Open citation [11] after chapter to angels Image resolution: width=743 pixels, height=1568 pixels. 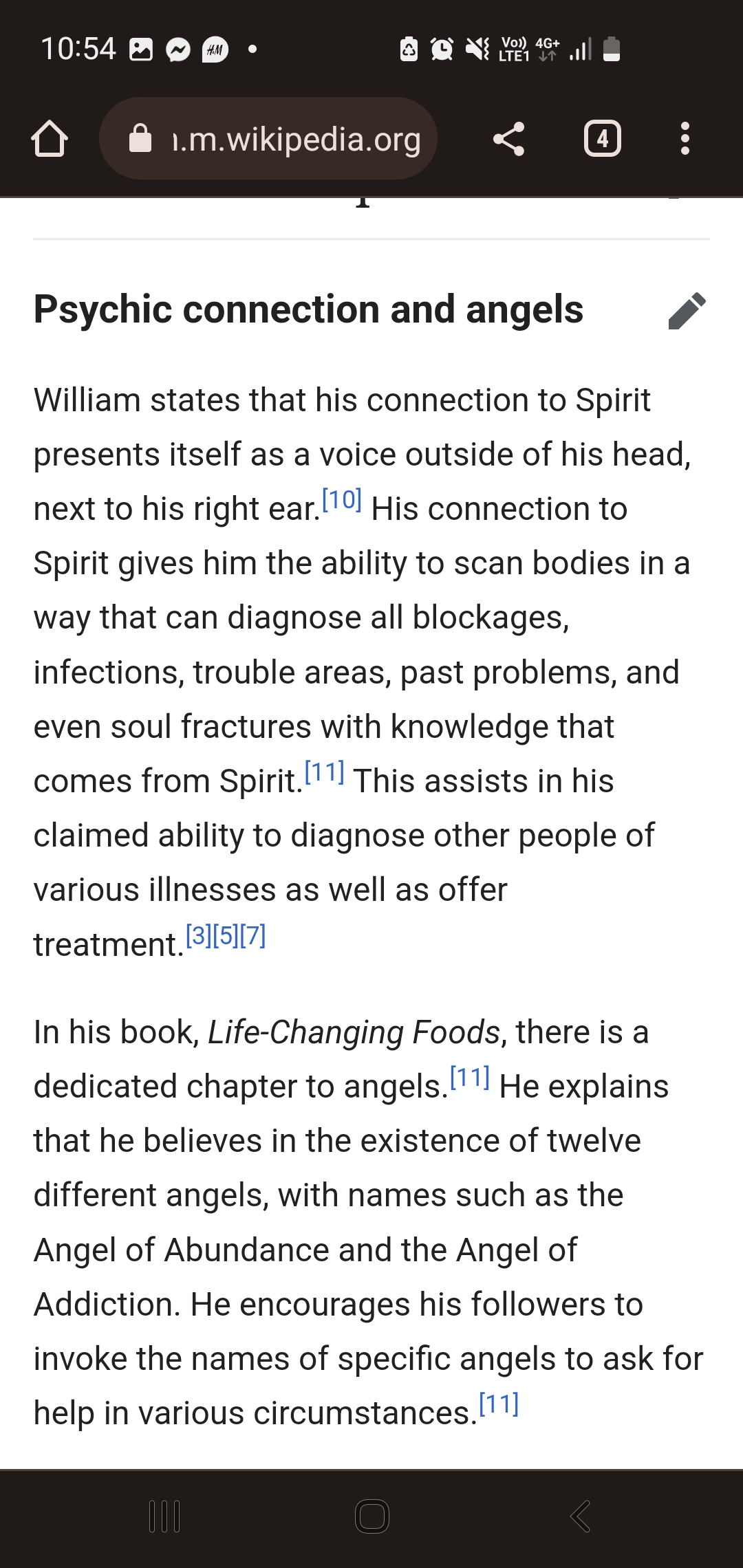coord(470,1077)
